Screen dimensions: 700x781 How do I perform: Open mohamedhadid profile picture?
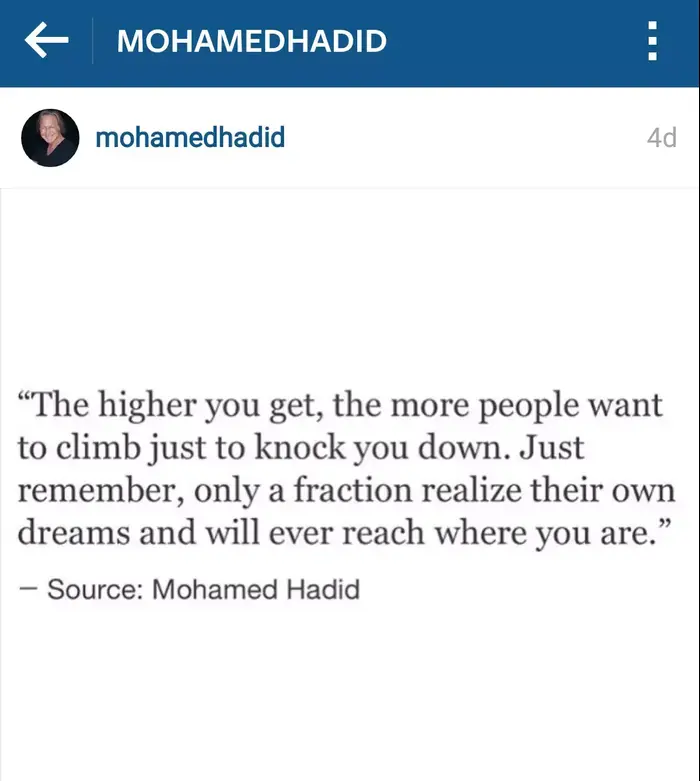pyautogui.click(x=50, y=138)
